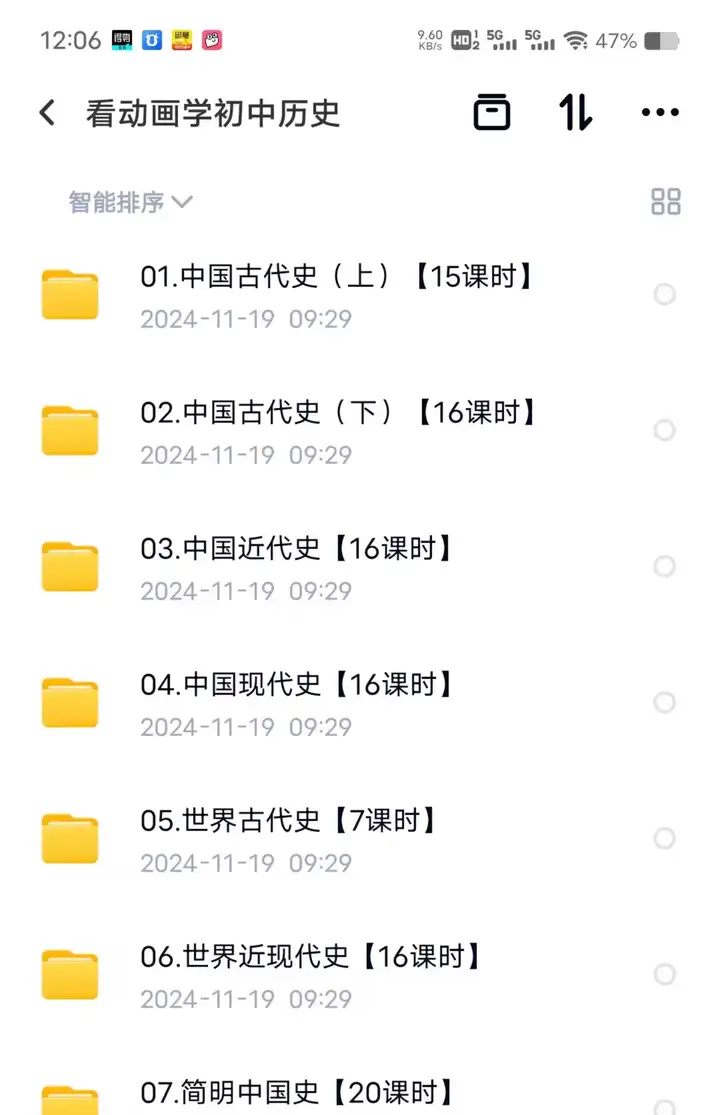Tap the folder icon of 07.简明中国史
Screen dimensions: 720x1115
(69, 1100)
